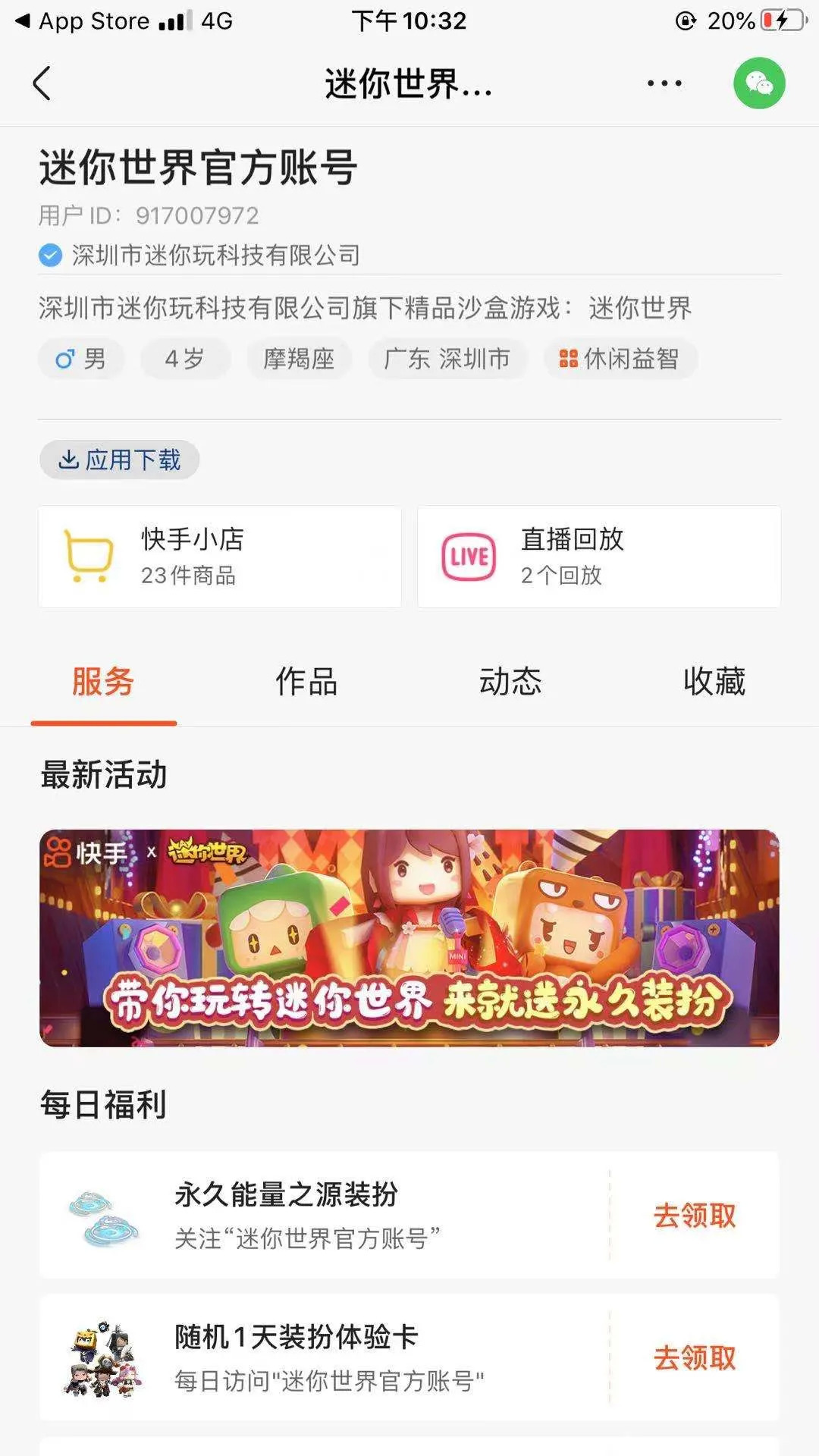Switch to the 作品 tab
This screenshot has width=819, height=1456.
pyautogui.click(x=306, y=681)
